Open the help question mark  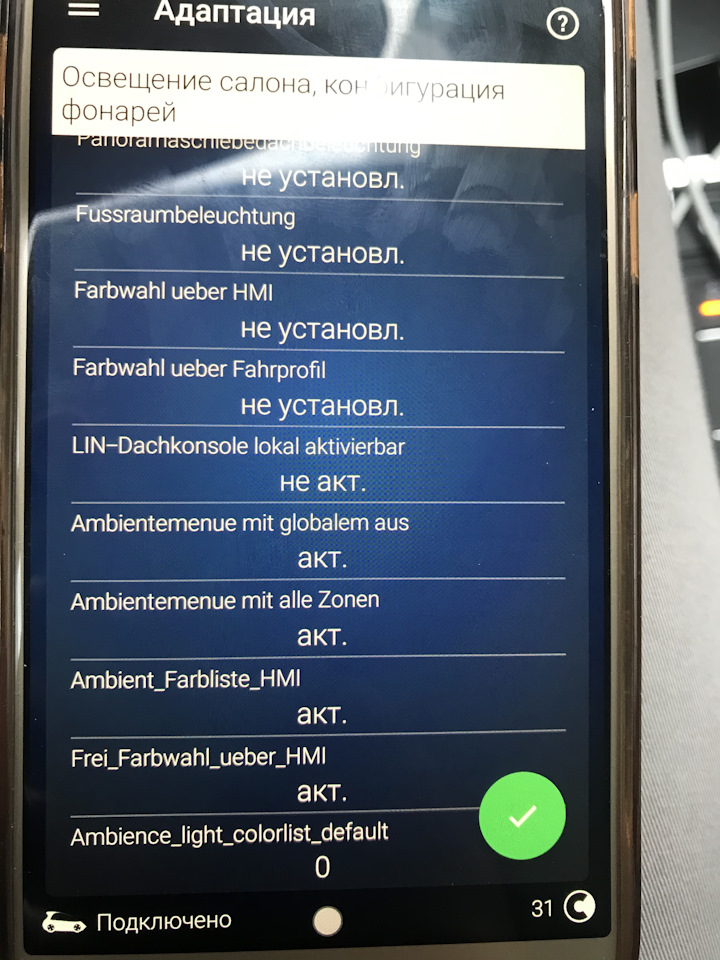pyautogui.click(x=564, y=26)
